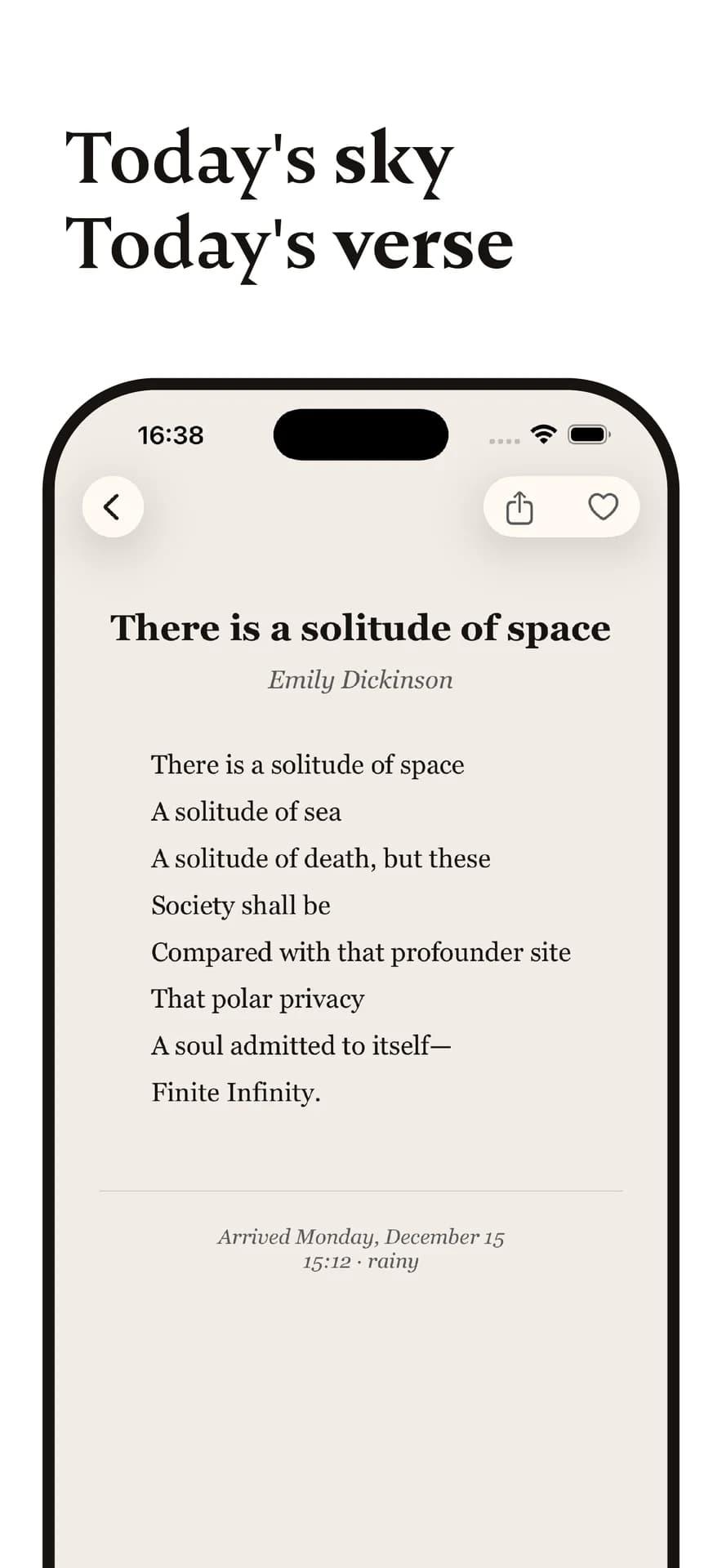Tap the Wi-Fi icon in the status bar
This screenshot has height=1568, width=722.
[543, 434]
